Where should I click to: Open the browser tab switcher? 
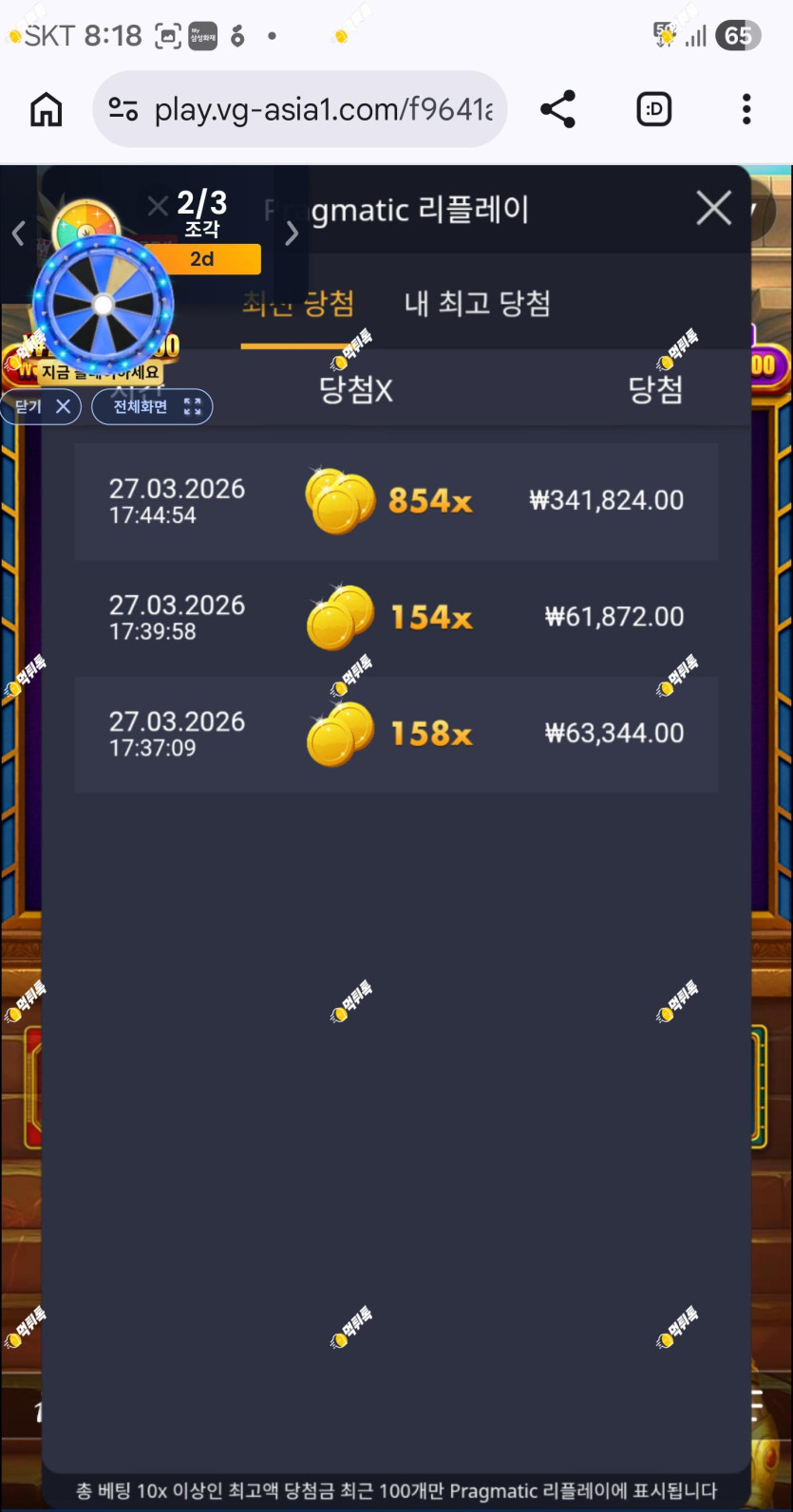(653, 109)
